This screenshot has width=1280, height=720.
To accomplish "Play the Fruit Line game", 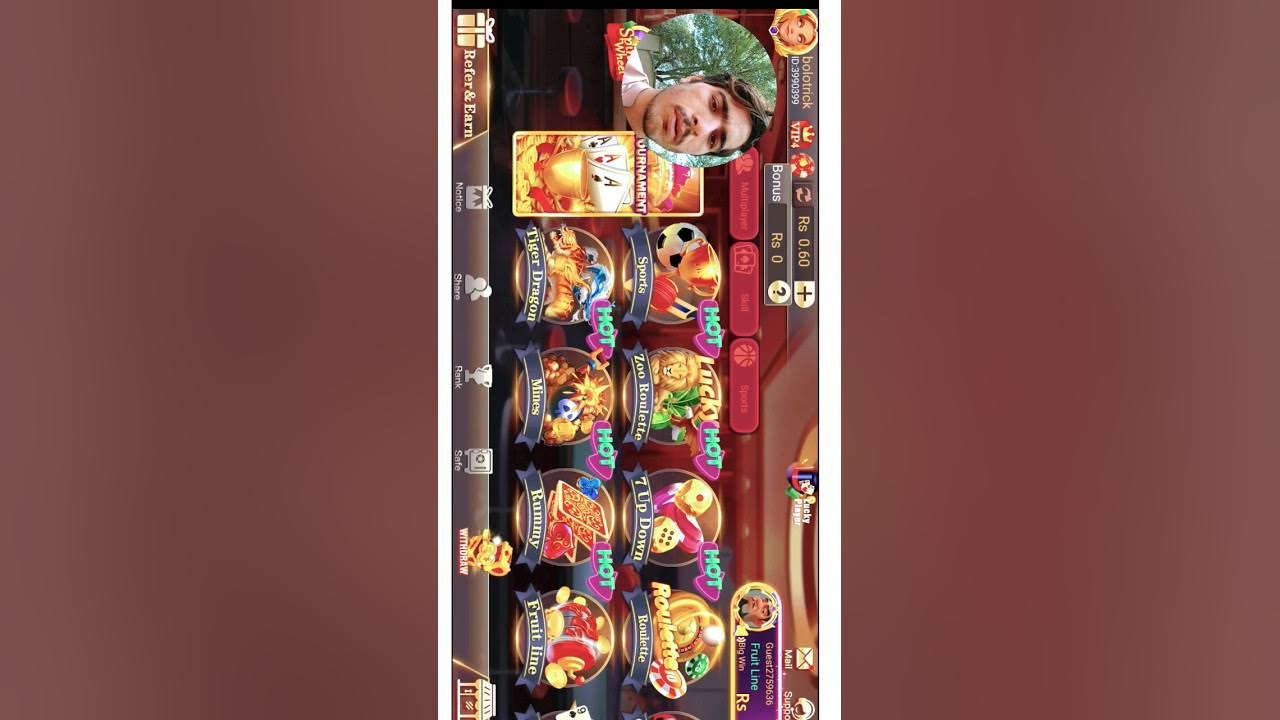I will [x=562, y=637].
